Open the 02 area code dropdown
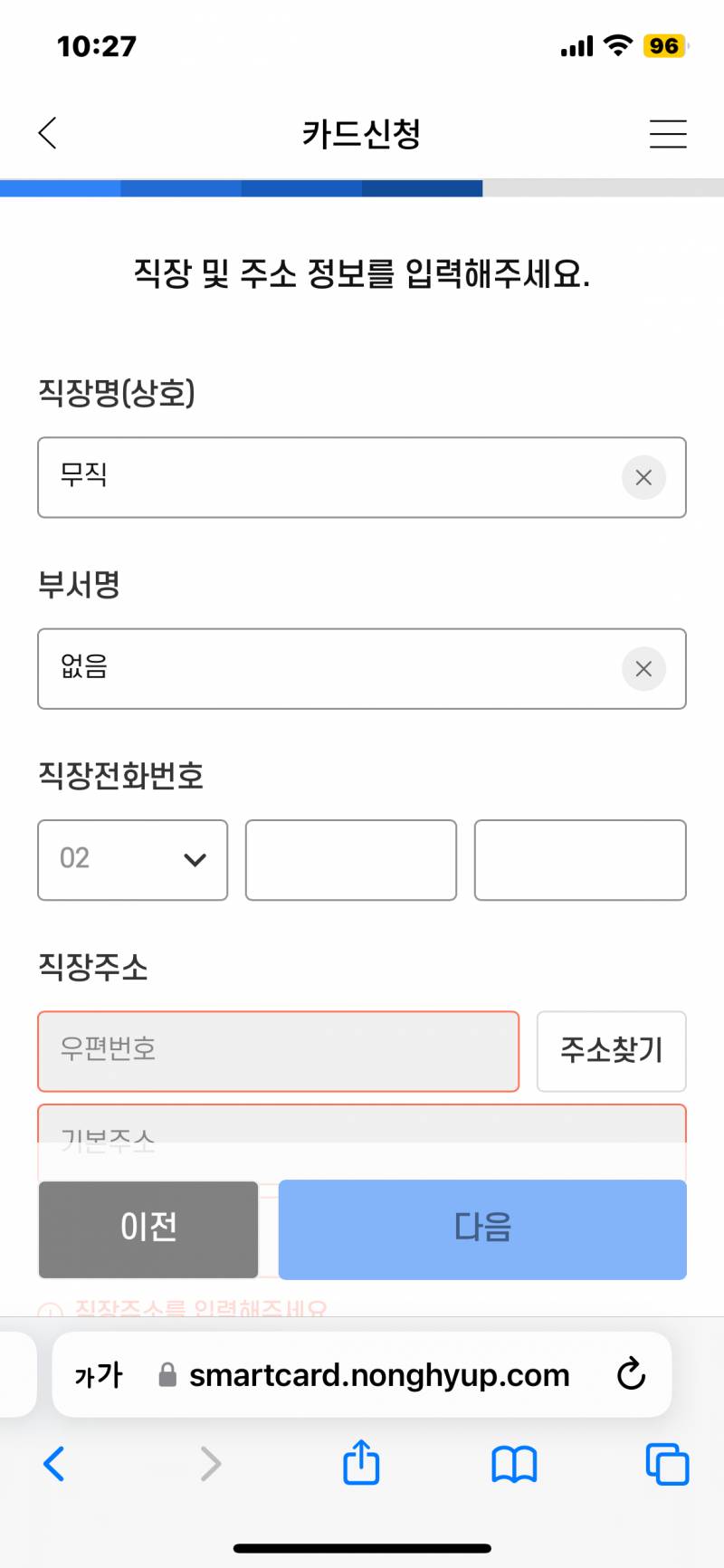 point(132,859)
